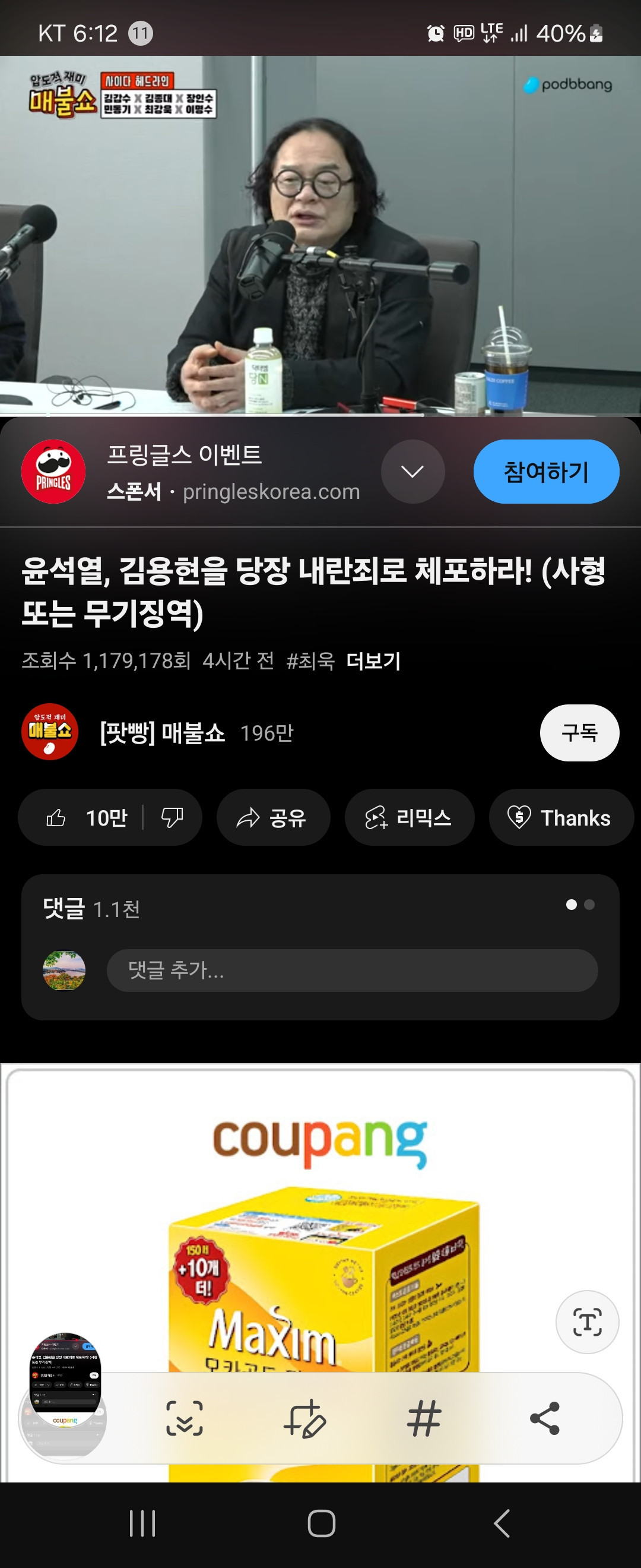
Task: Like the video with thumbs-up
Action: pyautogui.click(x=56, y=817)
